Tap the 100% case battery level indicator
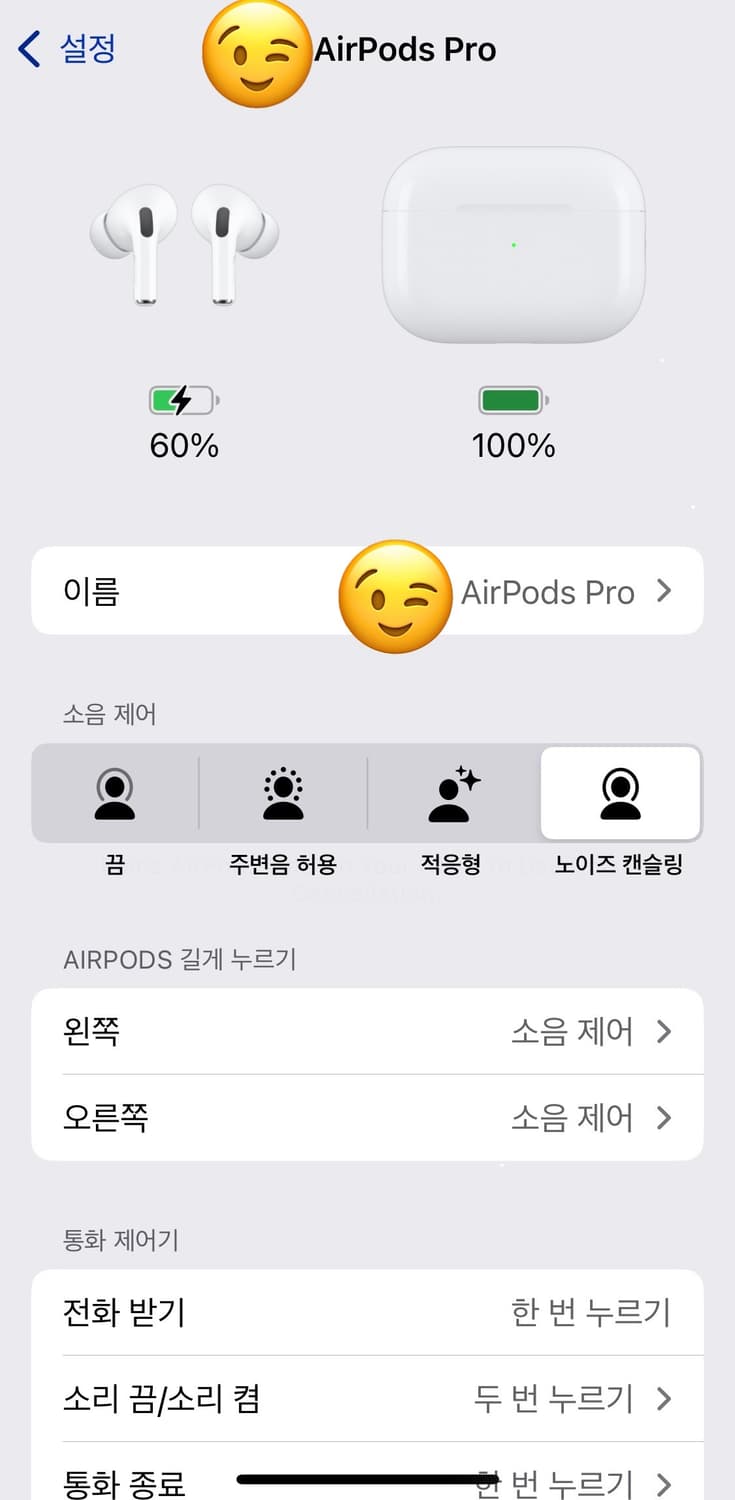Image resolution: width=735 pixels, height=1500 pixels. [513, 446]
